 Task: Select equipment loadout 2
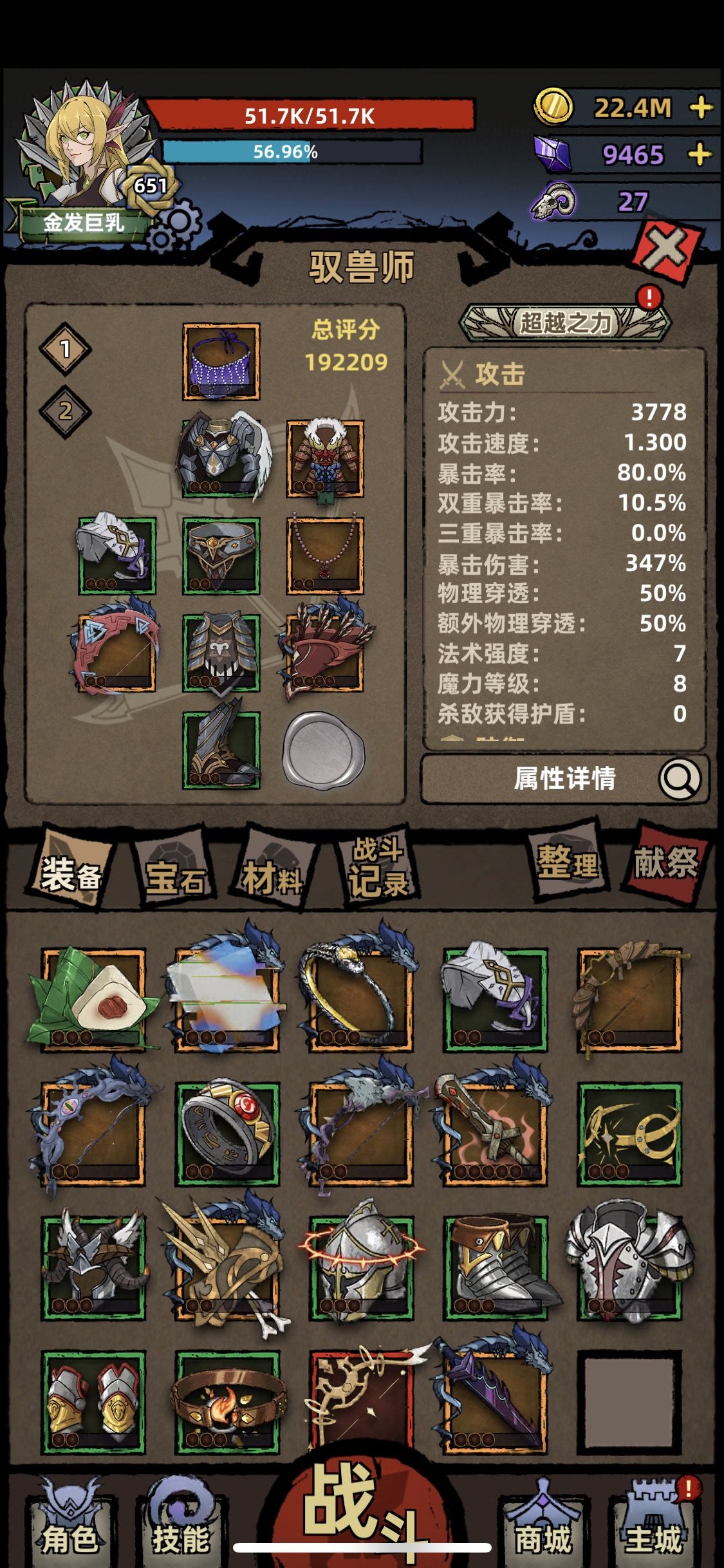click(x=65, y=411)
